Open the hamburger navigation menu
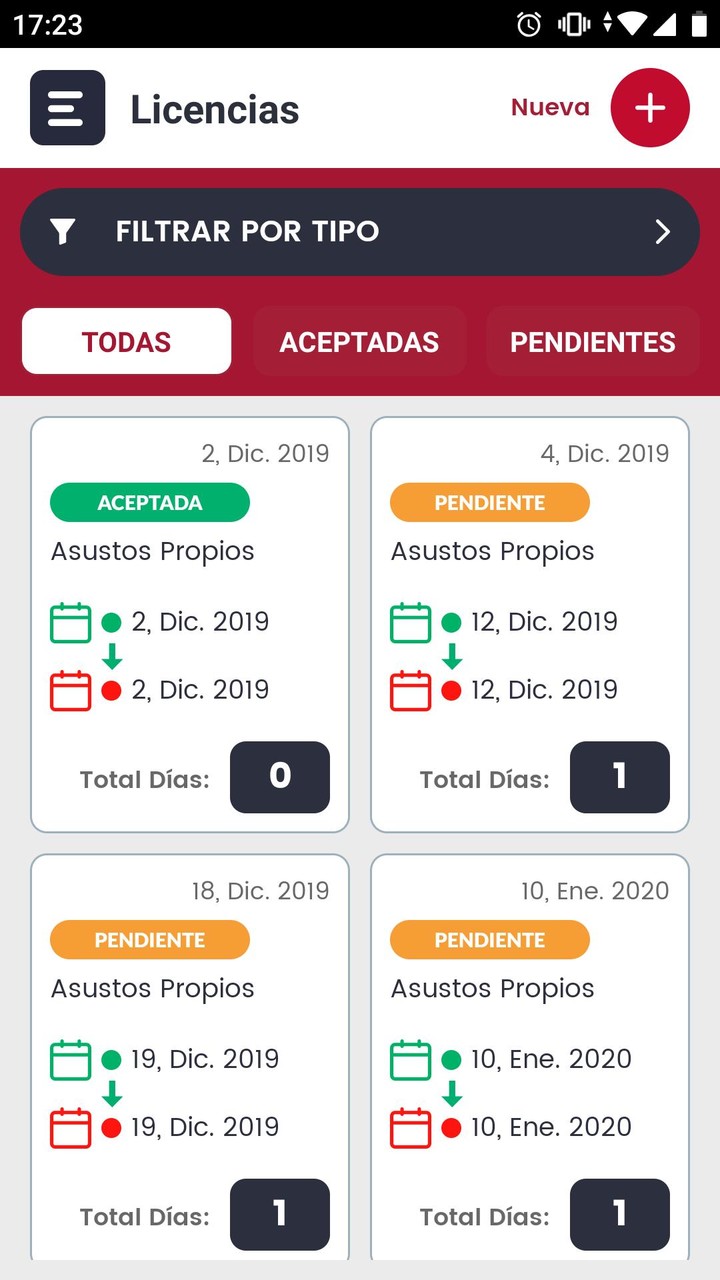Image resolution: width=720 pixels, height=1280 pixels. [x=67, y=107]
